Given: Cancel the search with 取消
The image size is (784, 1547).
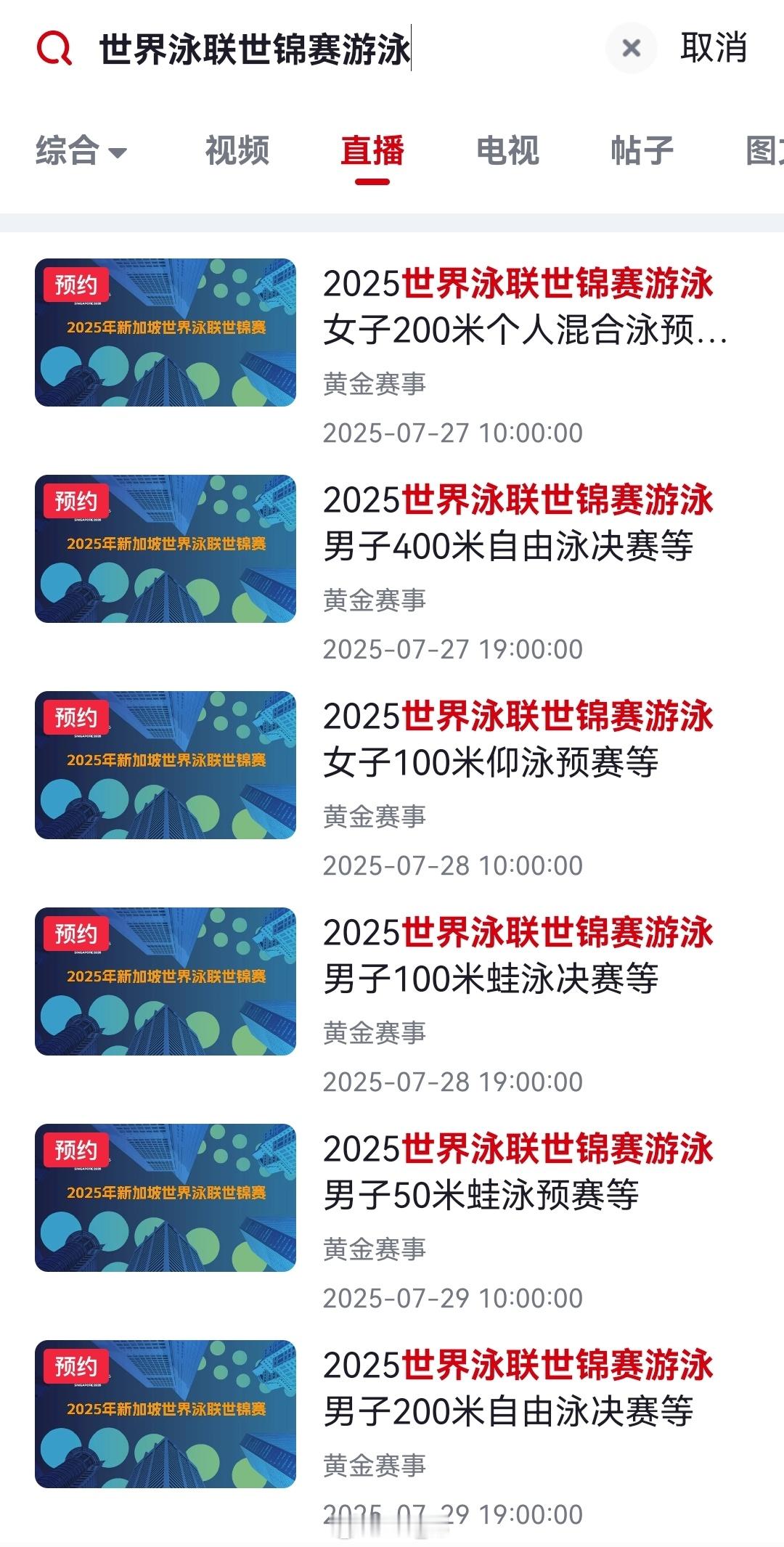Looking at the screenshot, I should tap(714, 48).
